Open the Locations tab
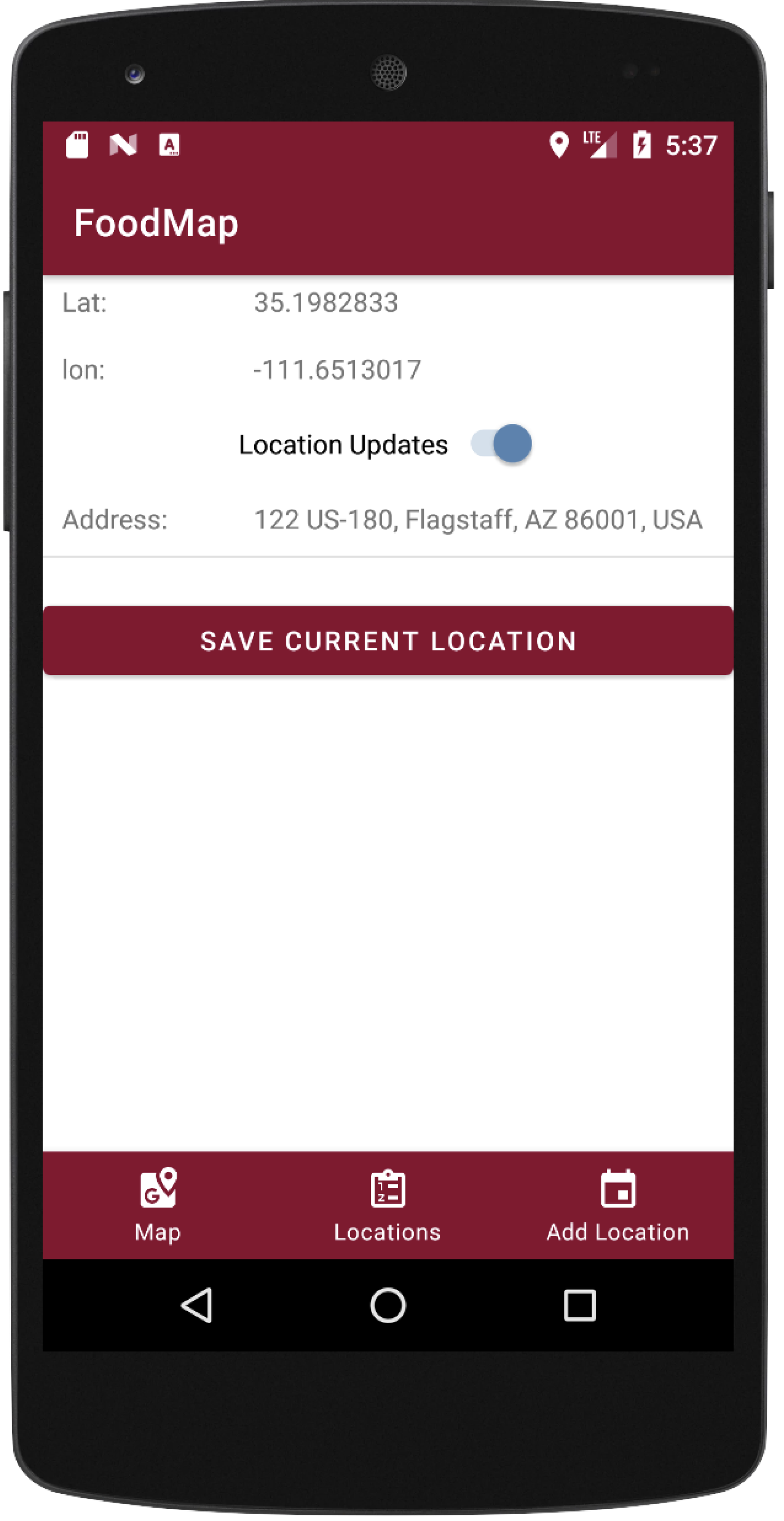 point(388,1205)
